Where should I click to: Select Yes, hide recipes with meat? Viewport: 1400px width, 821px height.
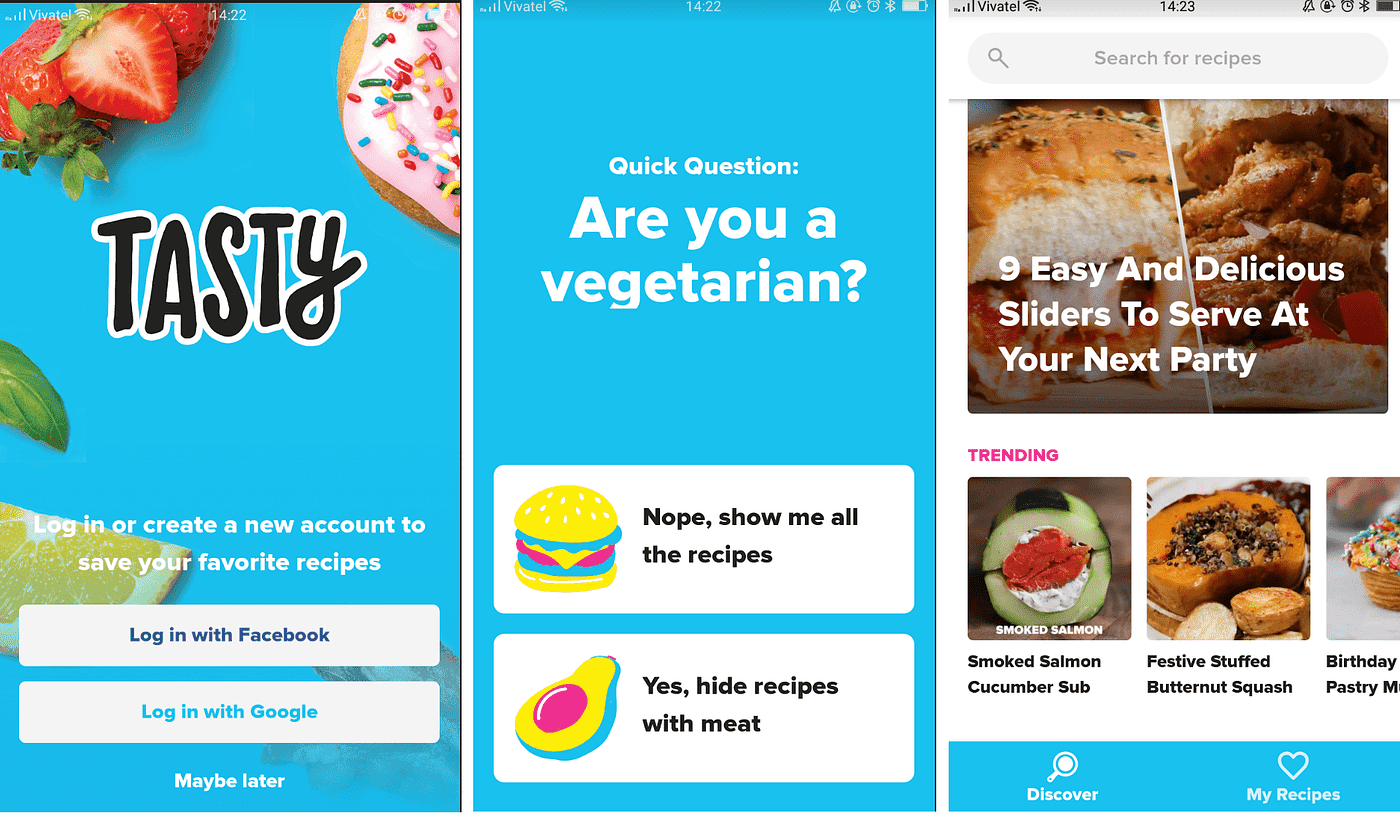[703, 707]
